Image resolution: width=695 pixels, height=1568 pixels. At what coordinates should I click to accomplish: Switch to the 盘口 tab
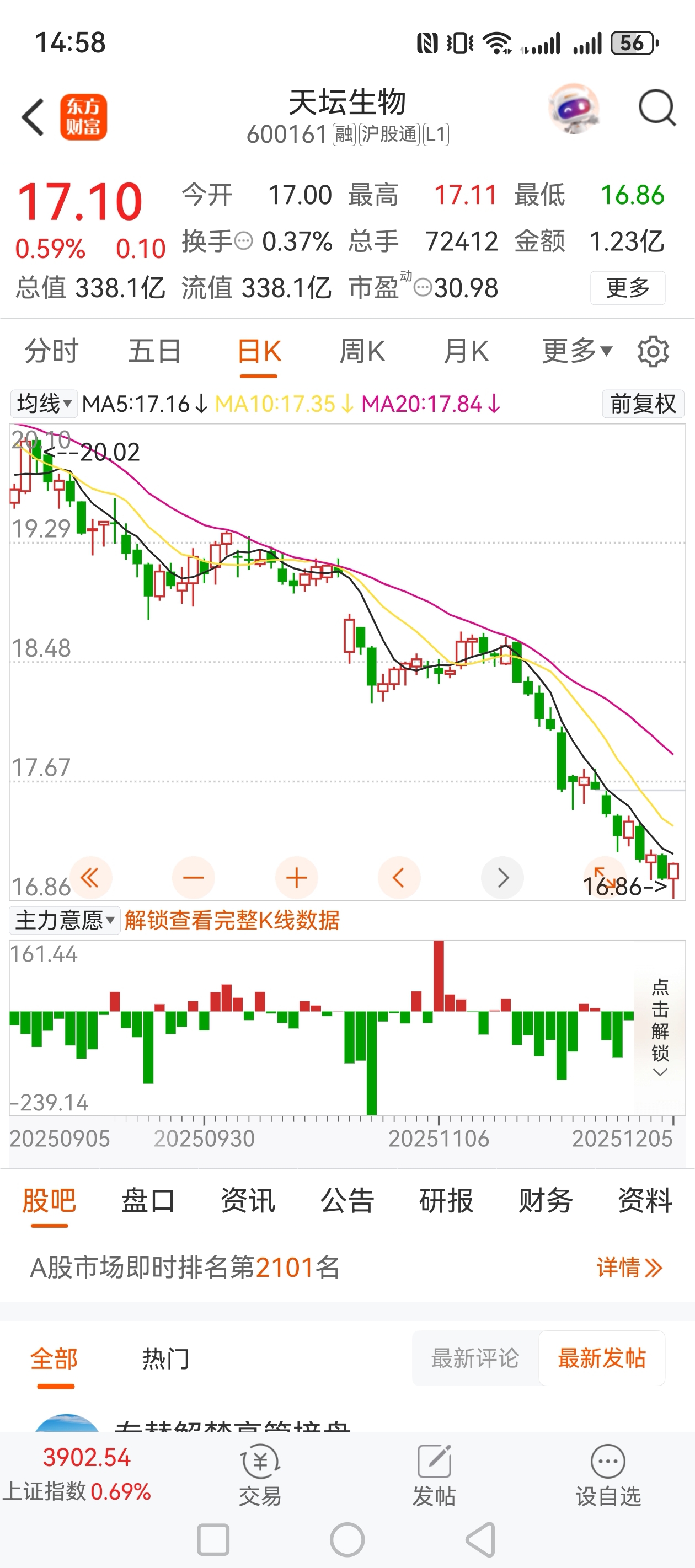click(x=148, y=1201)
